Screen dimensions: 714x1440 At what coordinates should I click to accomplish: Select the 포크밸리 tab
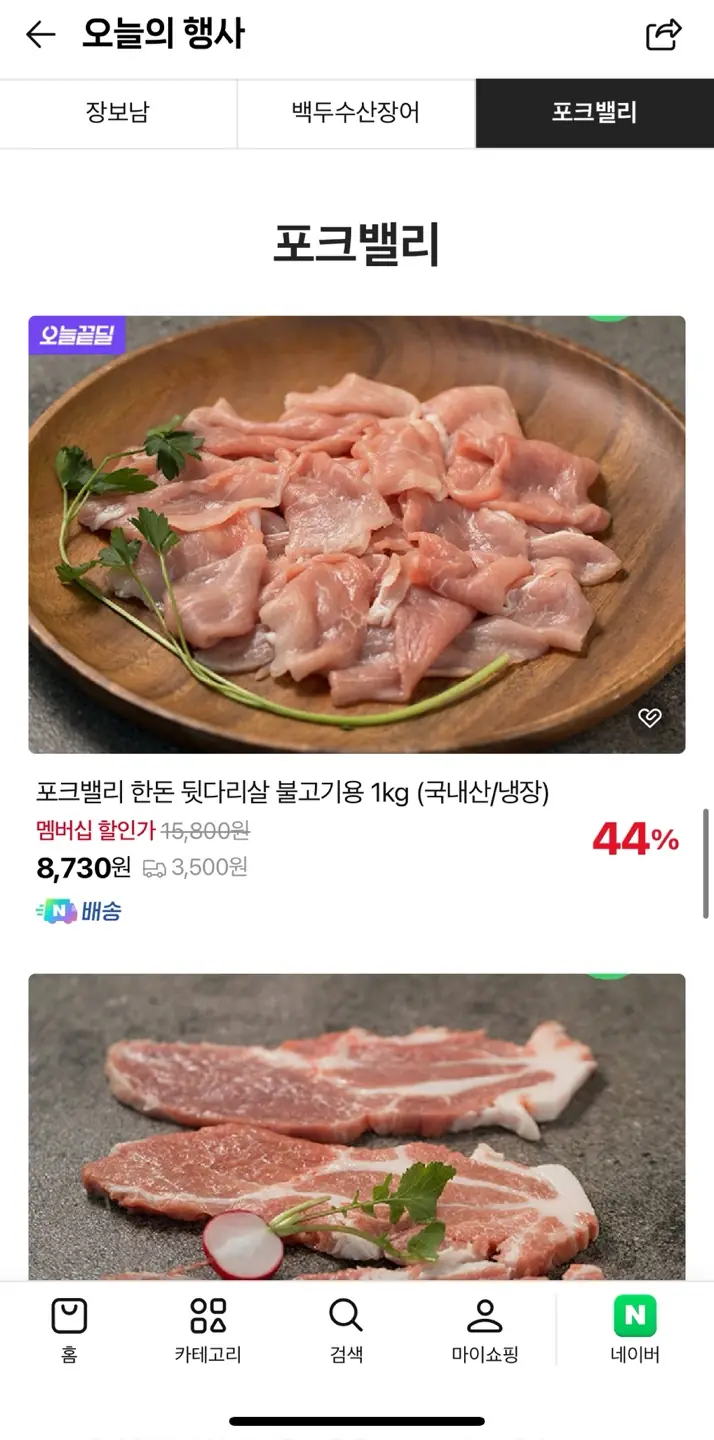(594, 113)
